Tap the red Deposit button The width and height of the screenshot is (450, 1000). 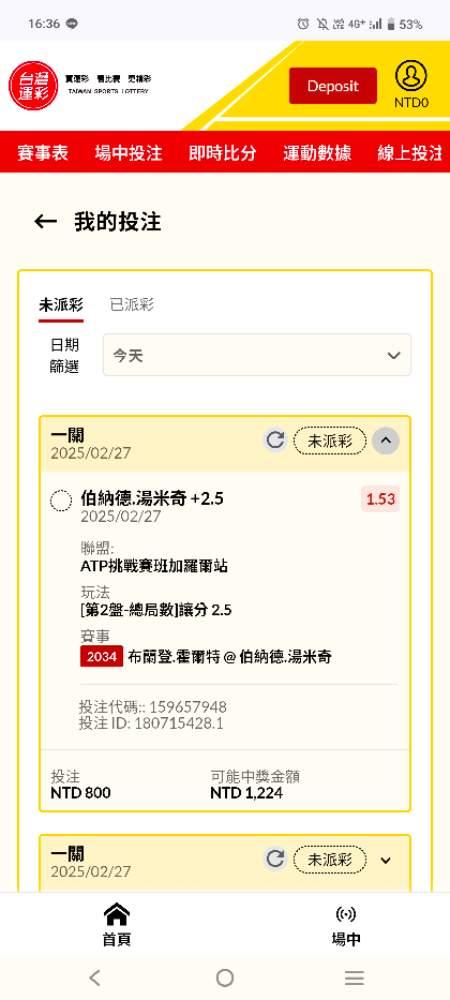(x=333, y=86)
